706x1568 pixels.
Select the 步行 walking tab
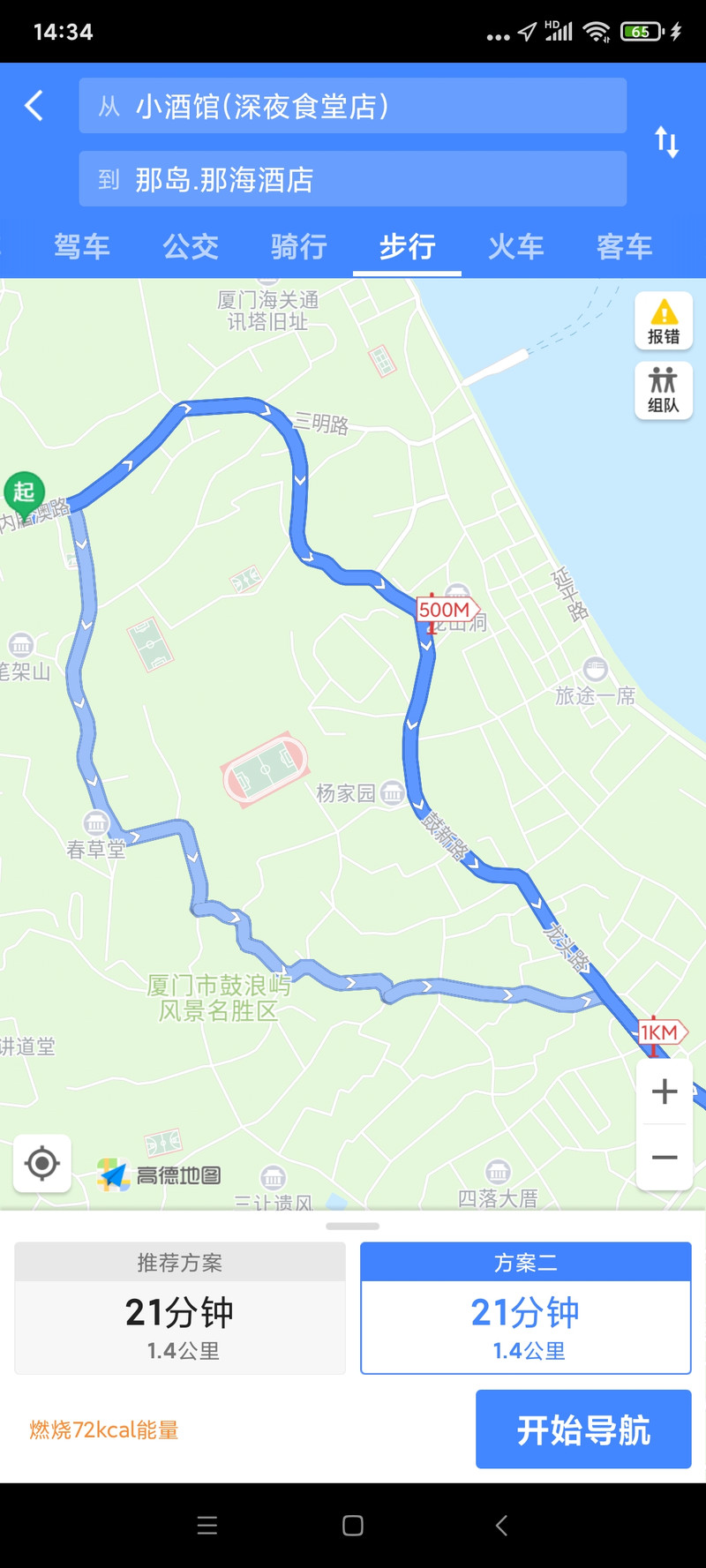(407, 246)
